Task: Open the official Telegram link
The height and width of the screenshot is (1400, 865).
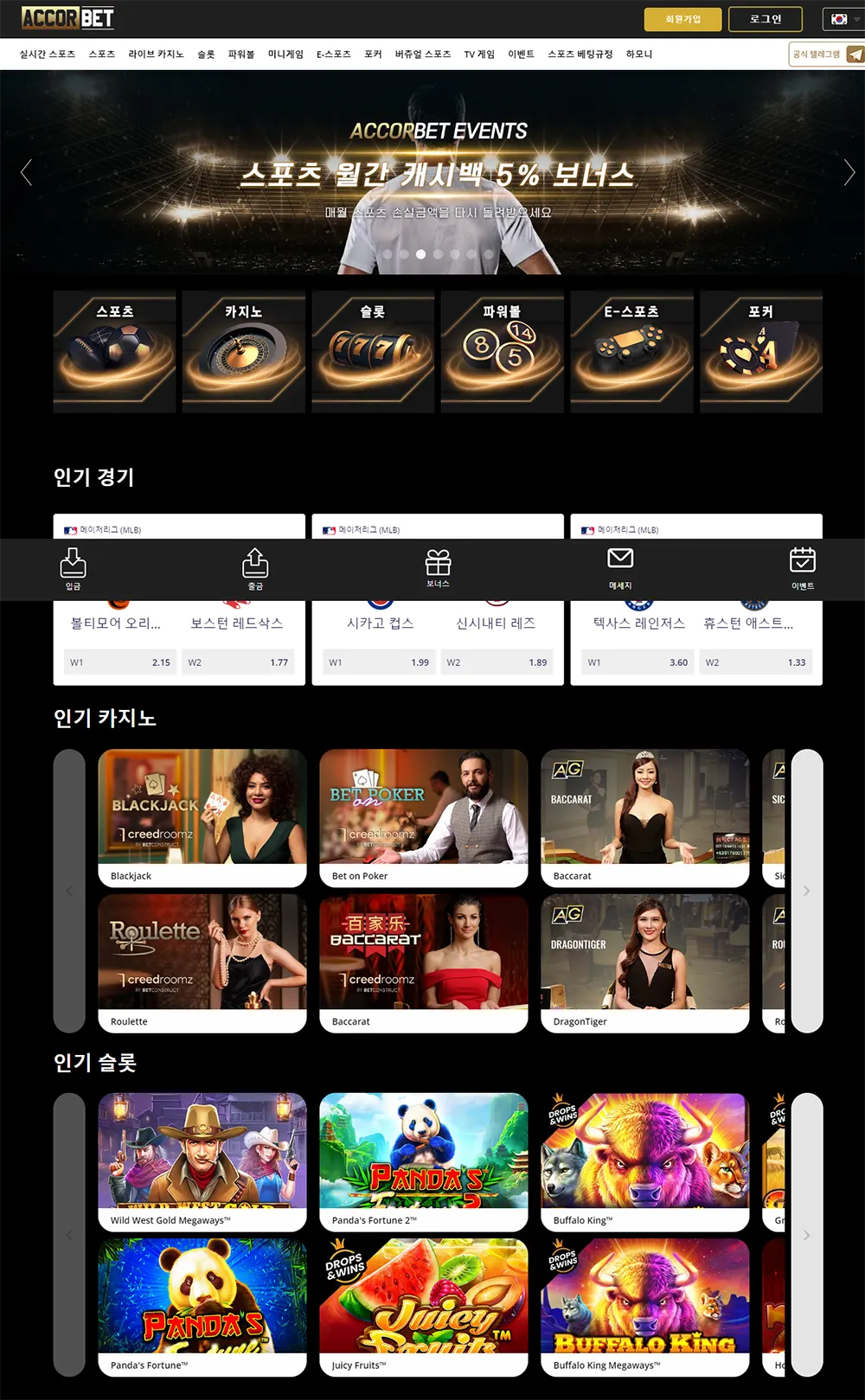Action: [x=826, y=54]
